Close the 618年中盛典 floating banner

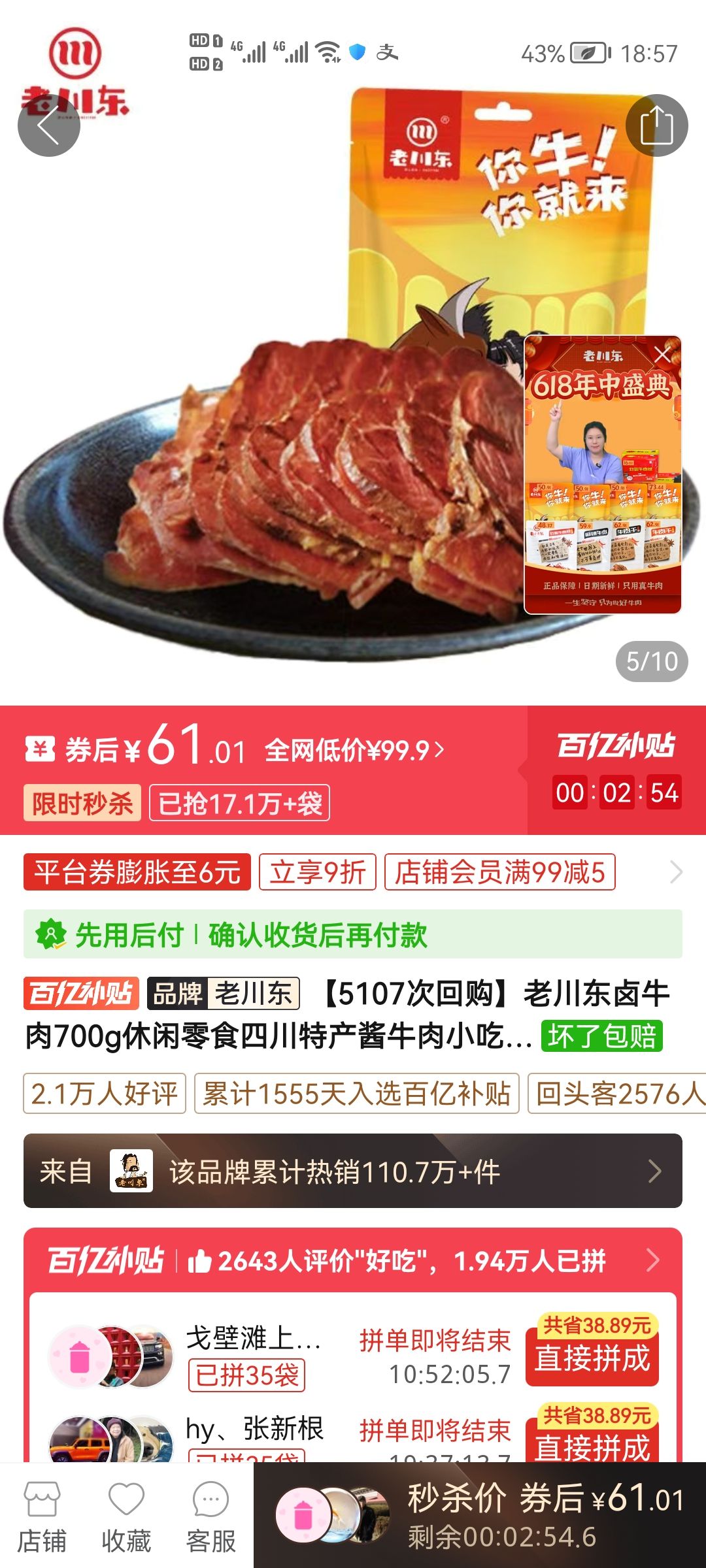click(x=662, y=355)
